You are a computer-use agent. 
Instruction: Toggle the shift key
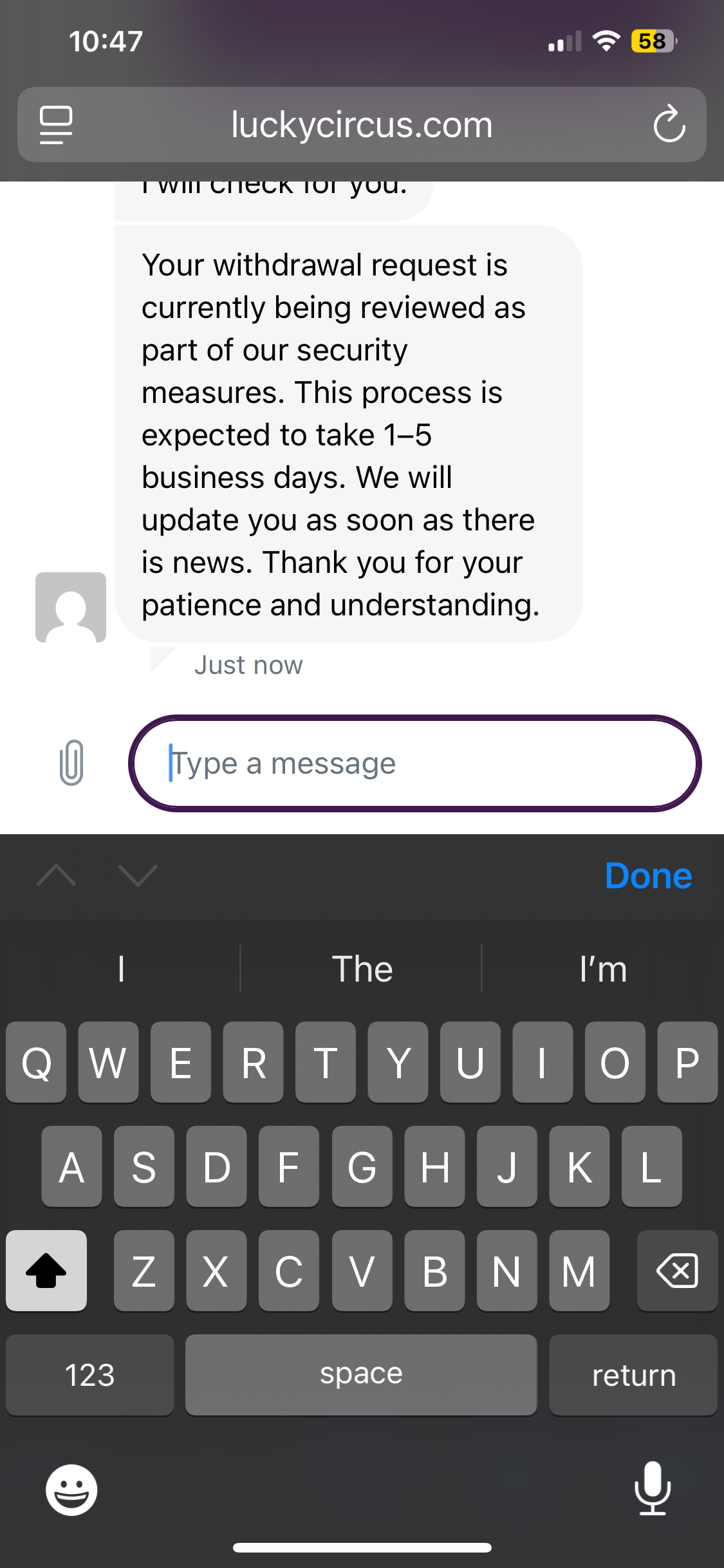tap(46, 1271)
